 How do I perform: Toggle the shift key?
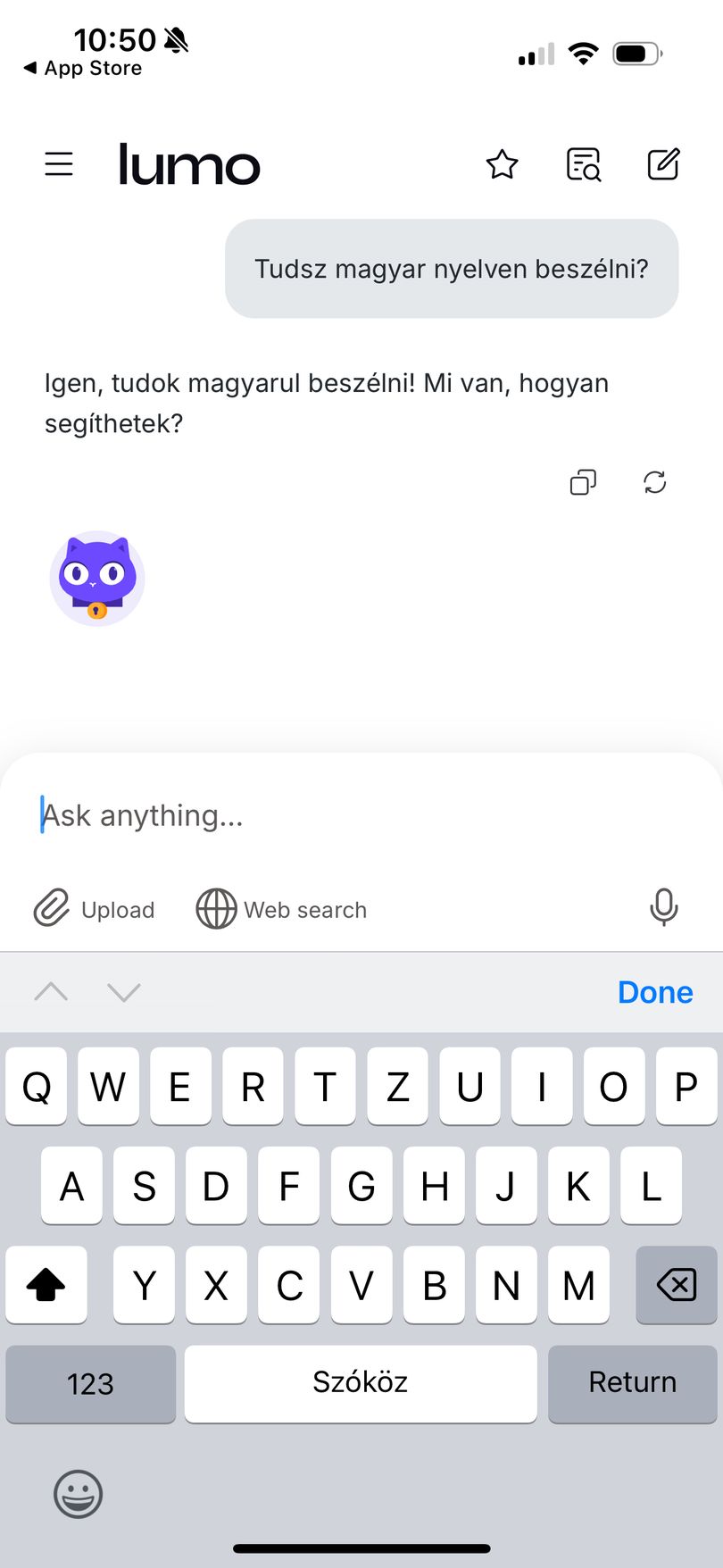click(46, 1285)
